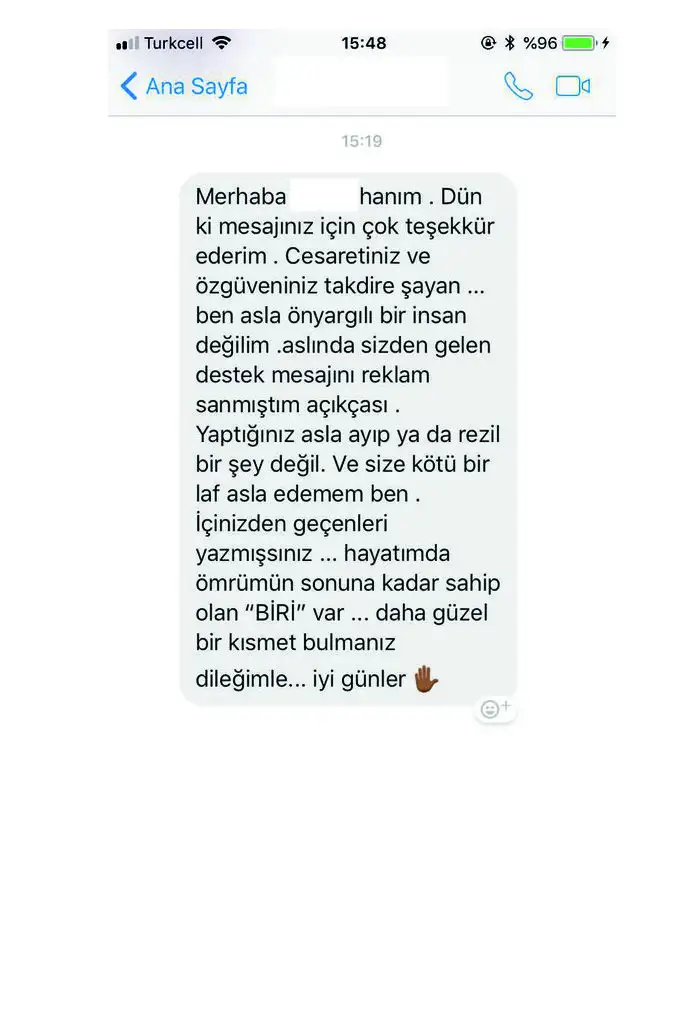Image resolution: width=693 pixels, height=1024 pixels.
Task: Start a video call with this contact
Action: tap(573, 87)
